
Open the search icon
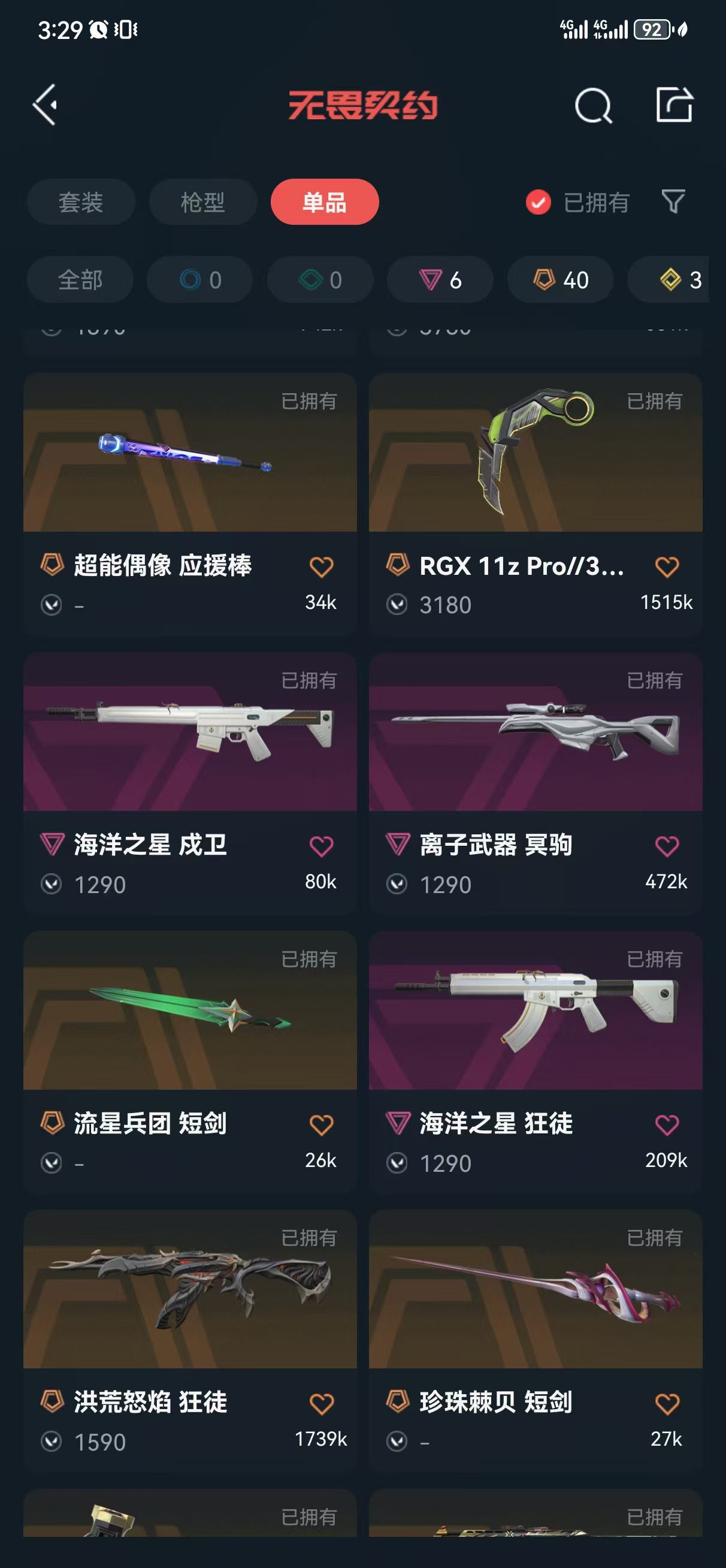click(x=593, y=105)
